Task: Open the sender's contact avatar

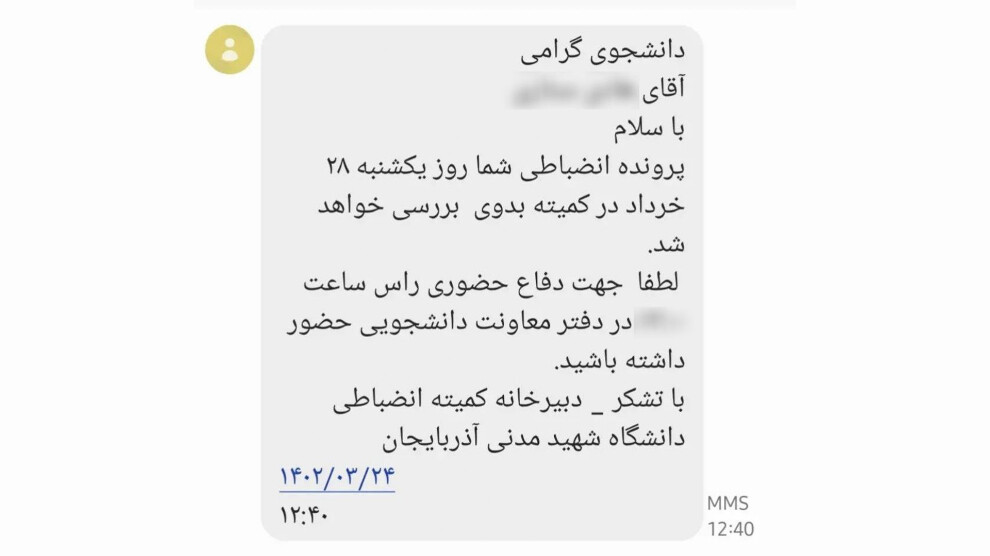Action: (x=230, y=48)
